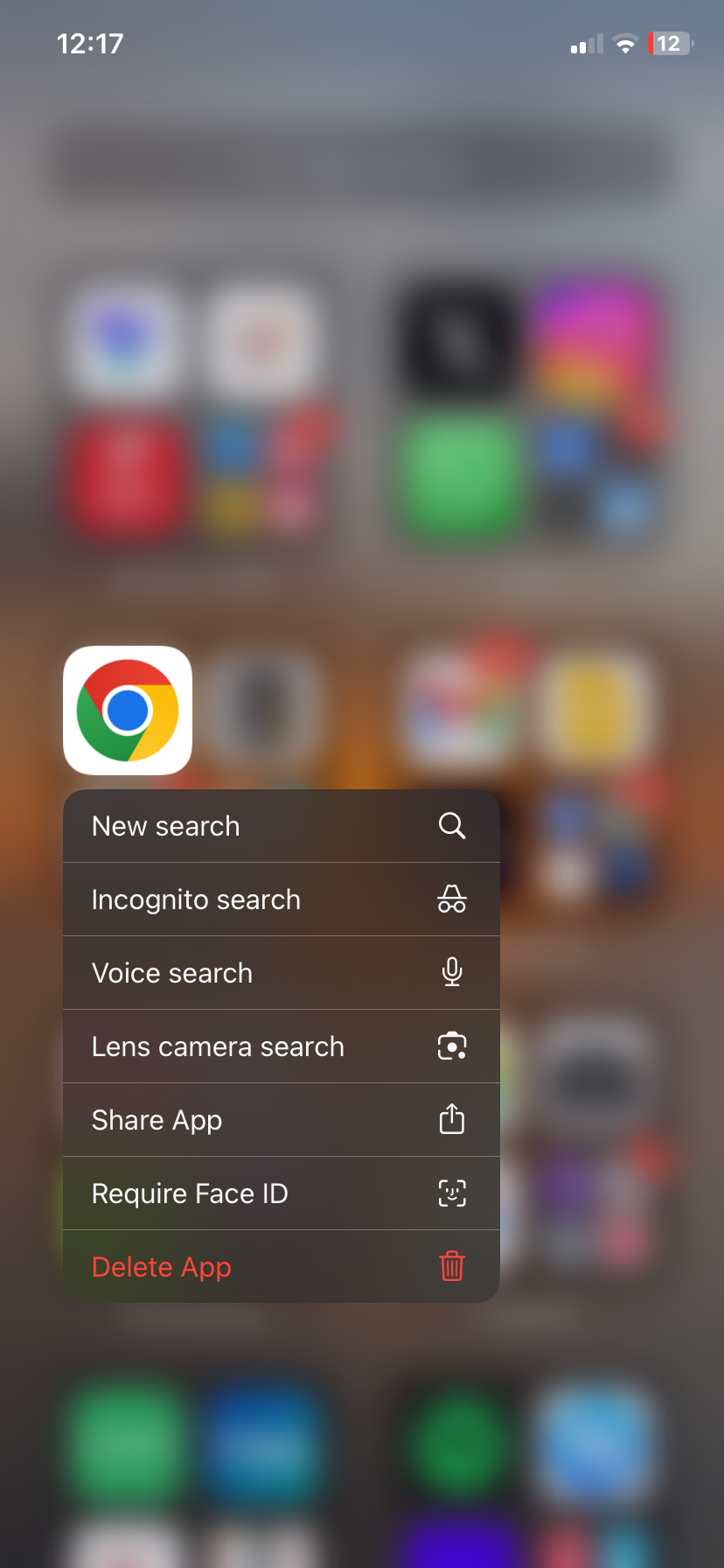
Task: Tap Delete App option
Action: (x=281, y=1267)
